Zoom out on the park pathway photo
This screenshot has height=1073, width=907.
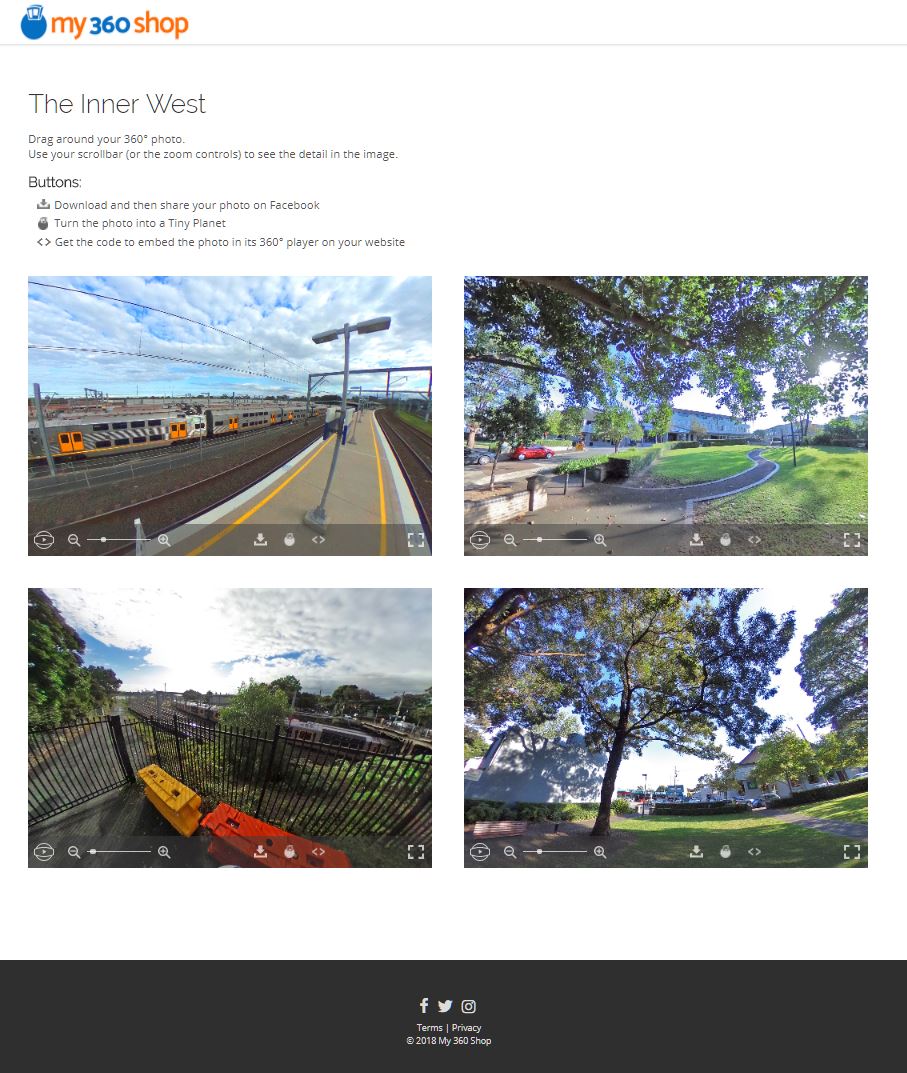pyautogui.click(x=510, y=540)
